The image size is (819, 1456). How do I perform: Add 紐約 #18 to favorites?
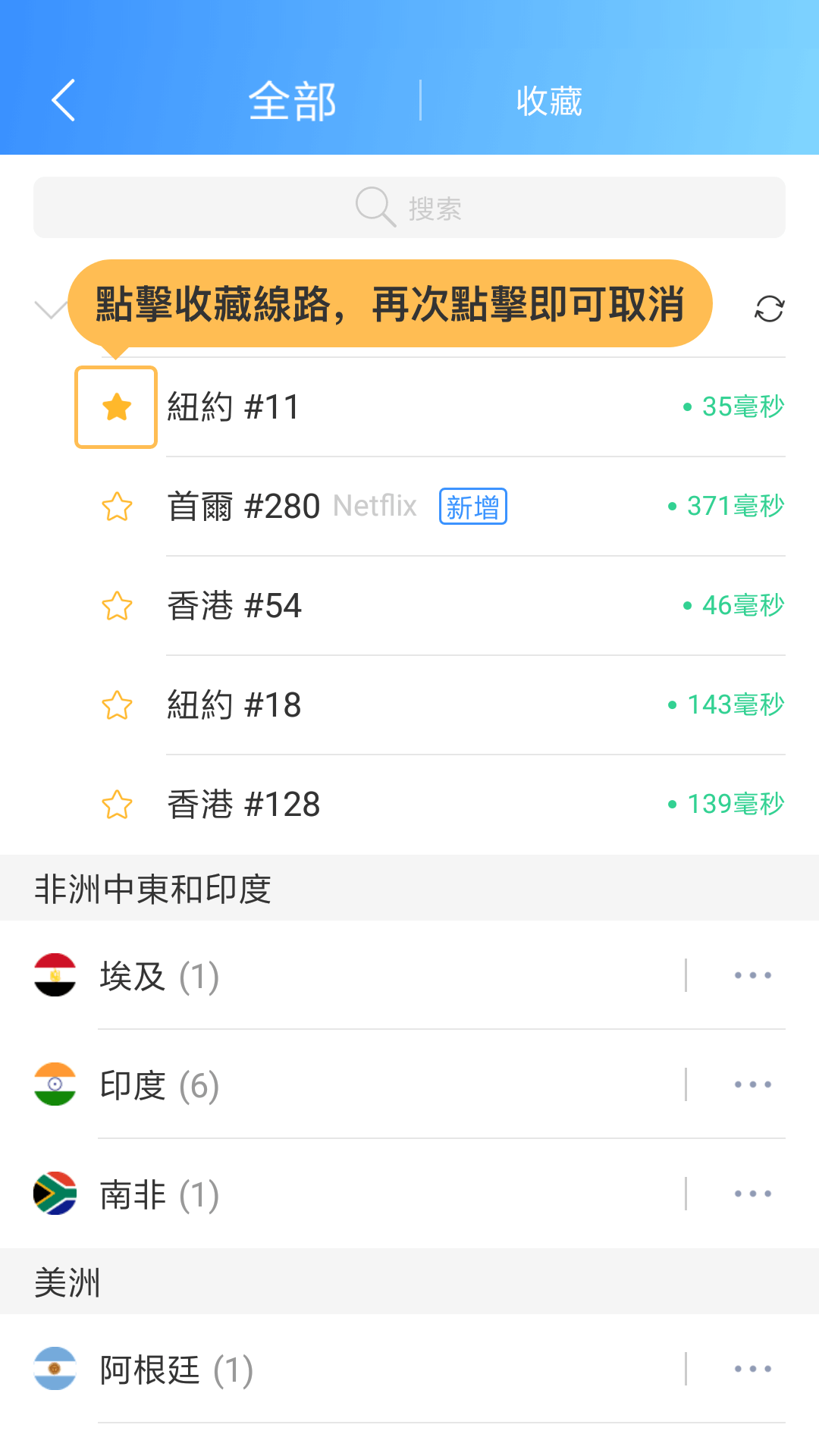[x=117, y=705]
